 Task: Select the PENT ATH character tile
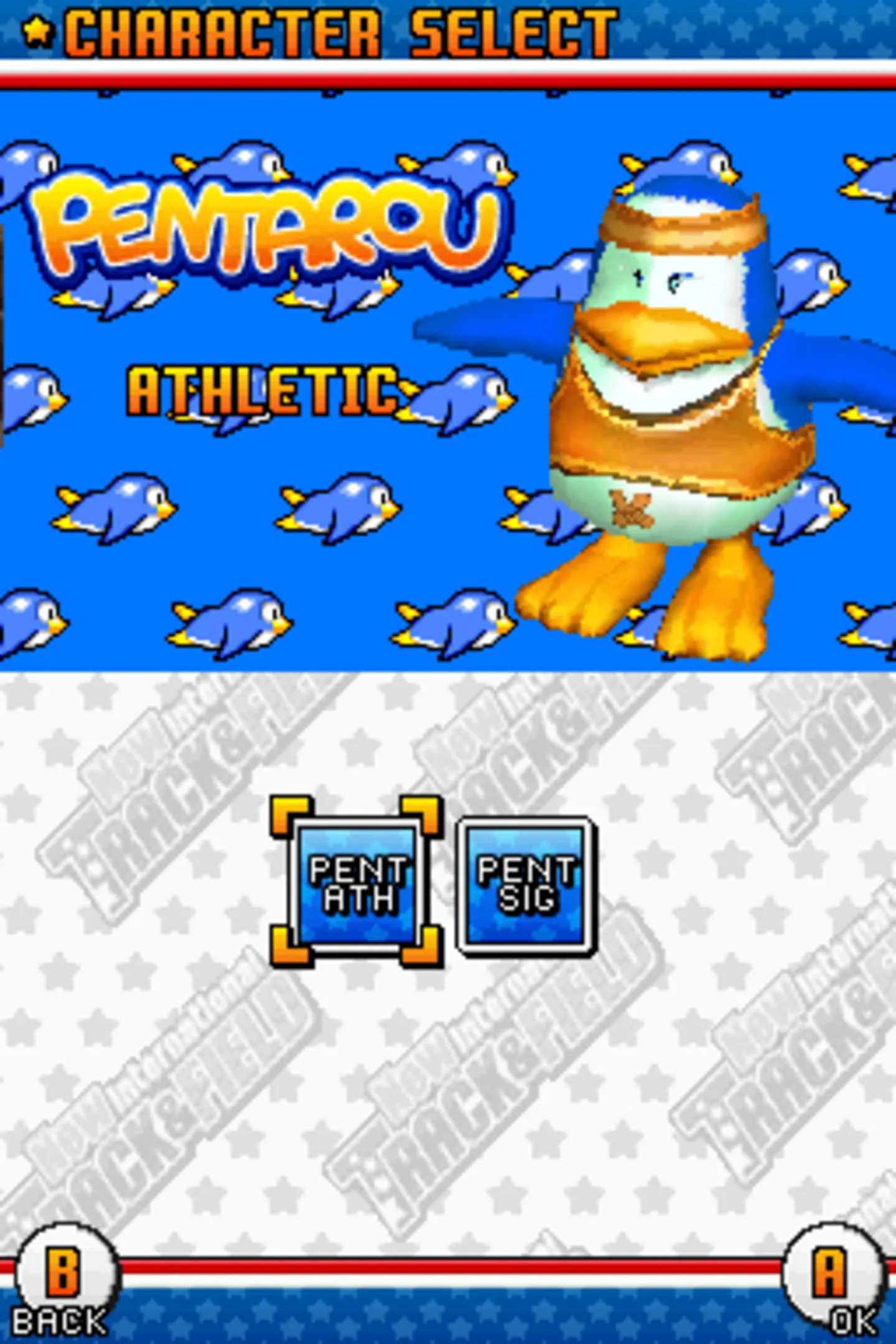[357, 884]
